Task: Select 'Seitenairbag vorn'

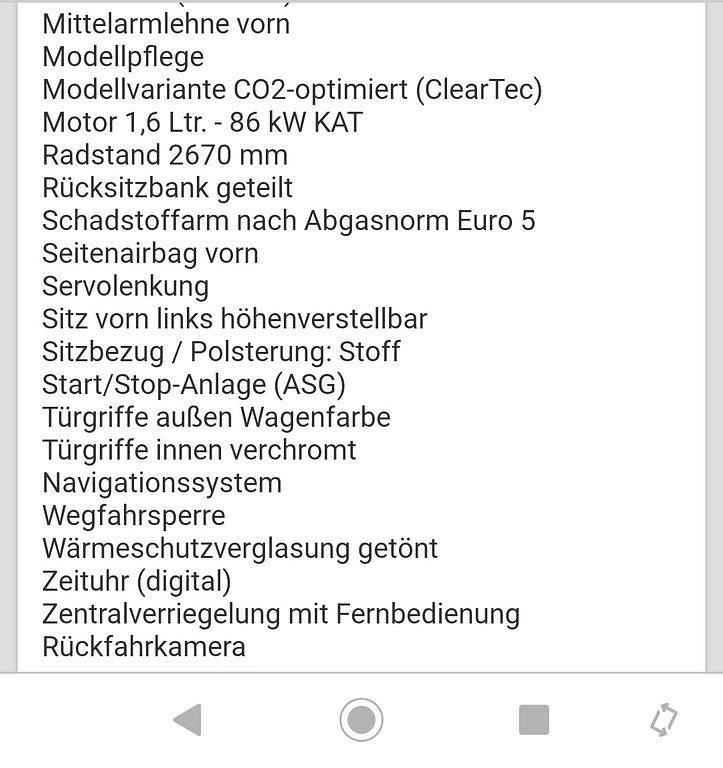Action: (150, 253)
